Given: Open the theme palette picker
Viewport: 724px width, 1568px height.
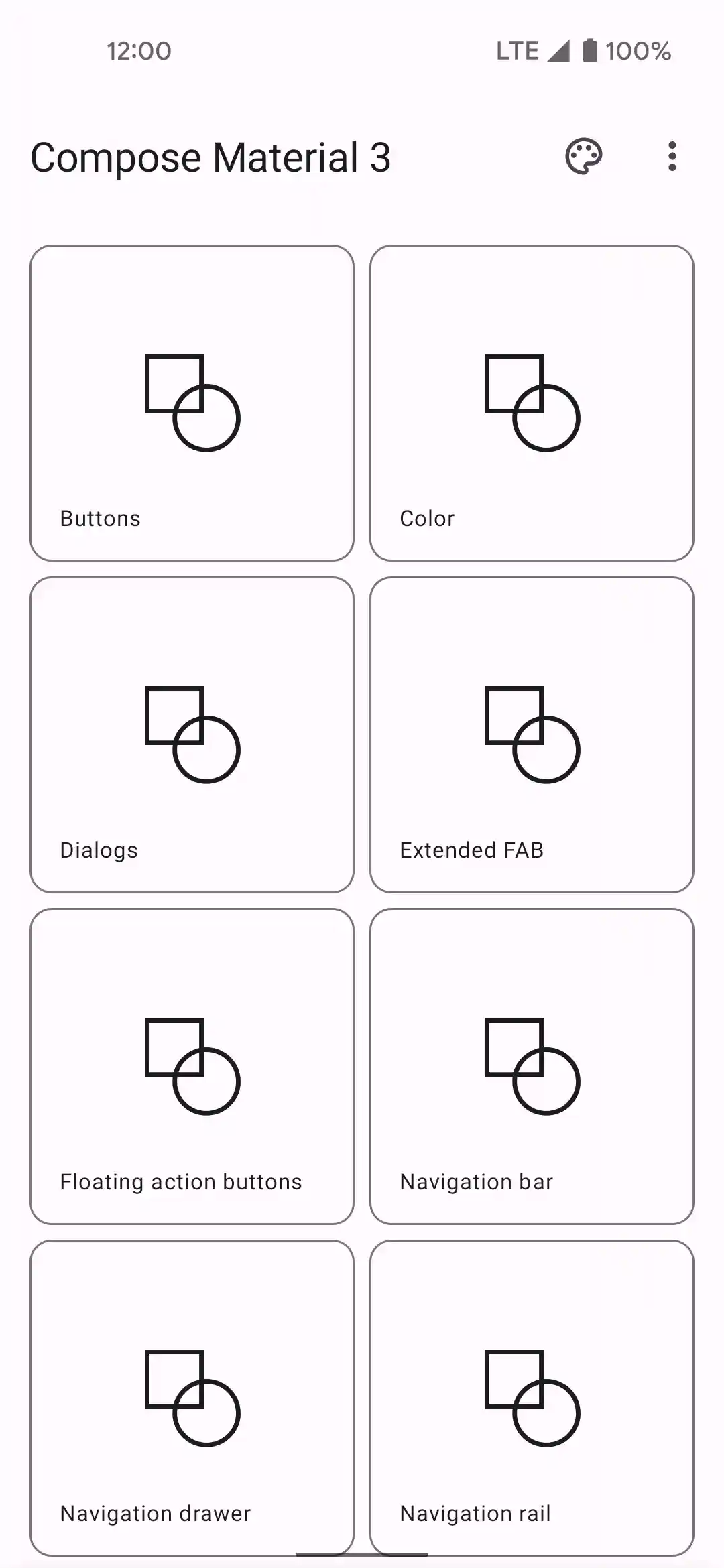Looking at the screenshot, I should pyautogui.click(x=583, y=156).
